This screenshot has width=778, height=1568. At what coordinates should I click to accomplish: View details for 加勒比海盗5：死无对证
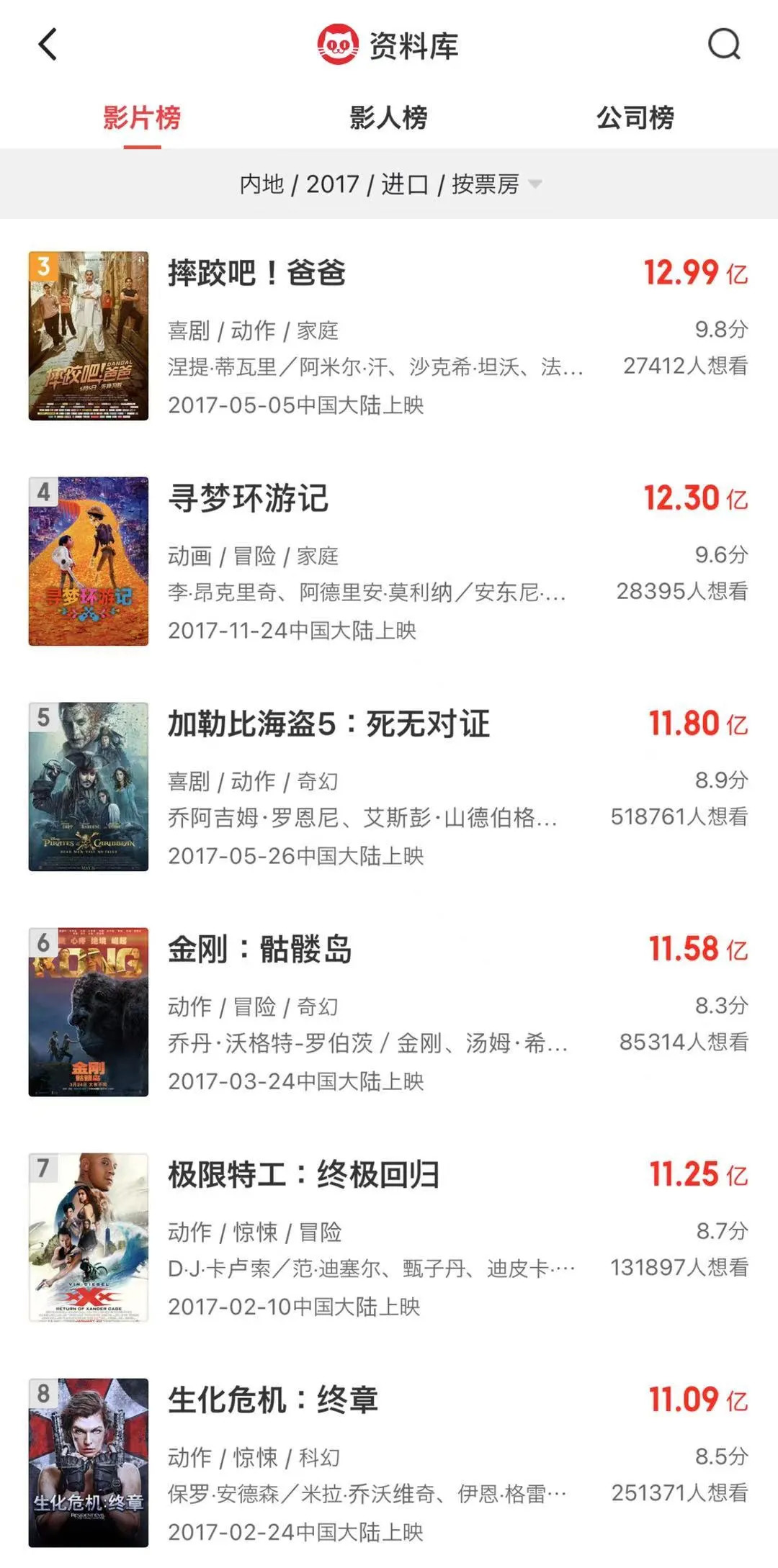tap(328, 724)
